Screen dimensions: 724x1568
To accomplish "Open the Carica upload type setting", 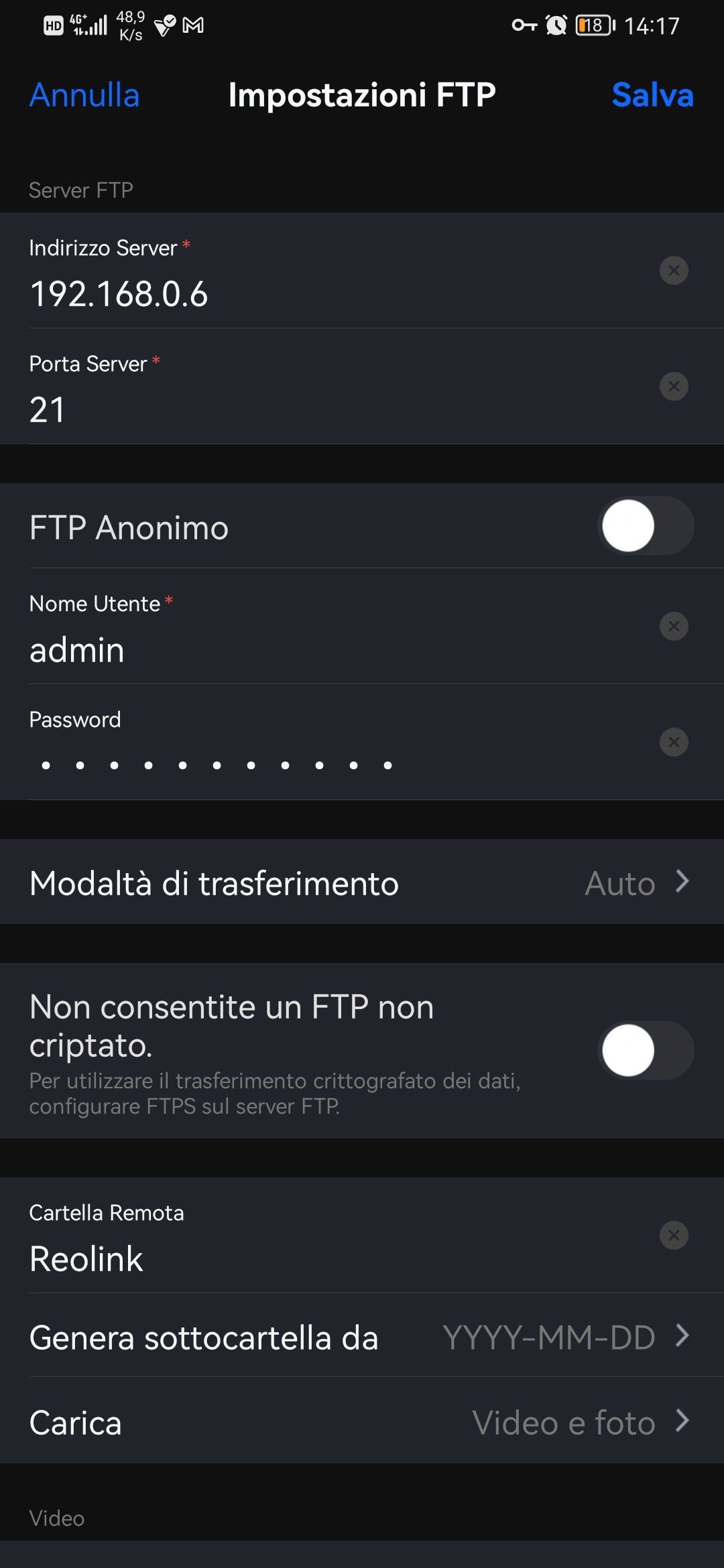I will (x=362, y=1421).
